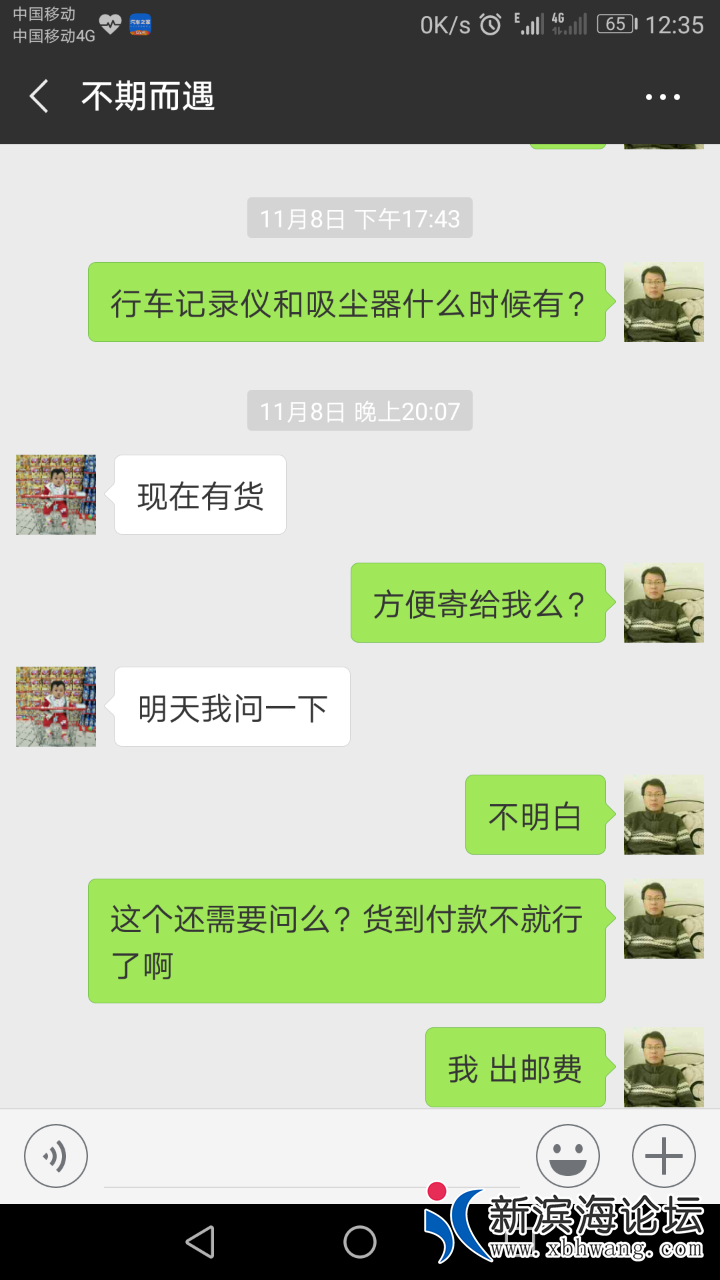This screenshot has height=1280, width=720.
Task: Open own avatar beside 不明白
Action: (x=664, y=815)
